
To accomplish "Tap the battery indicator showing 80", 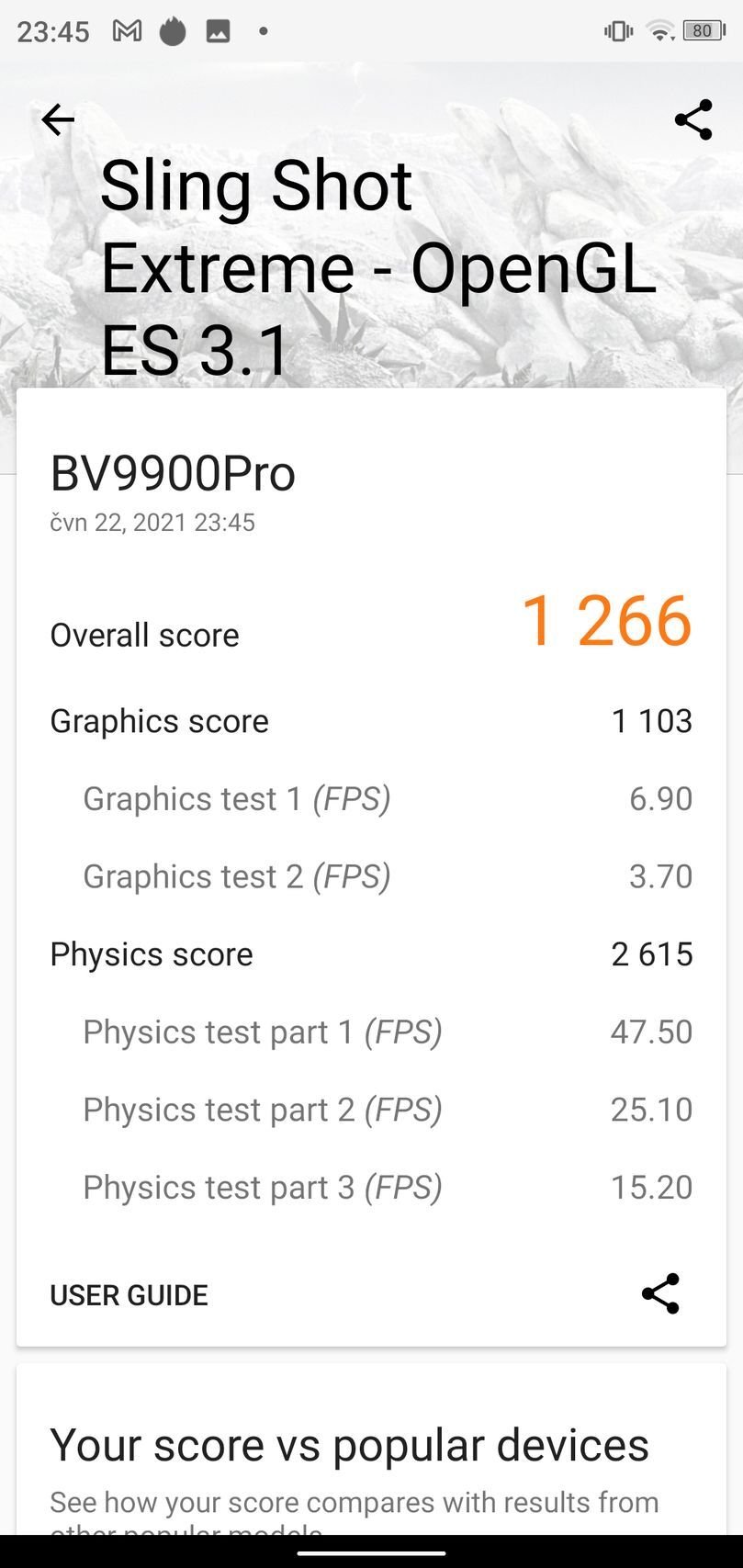I will pos(704,30).
